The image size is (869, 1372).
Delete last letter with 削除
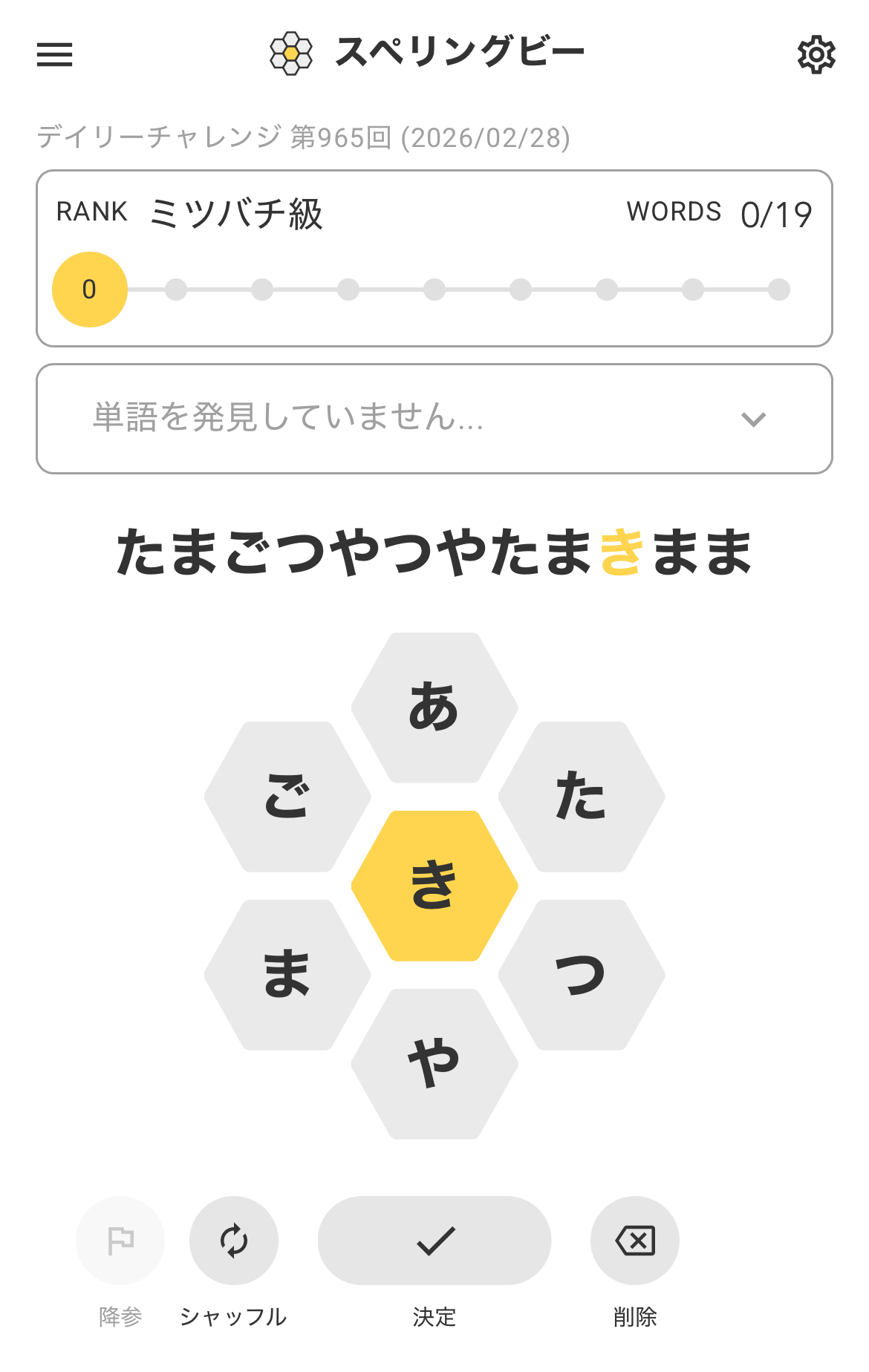click(635, 1241)
